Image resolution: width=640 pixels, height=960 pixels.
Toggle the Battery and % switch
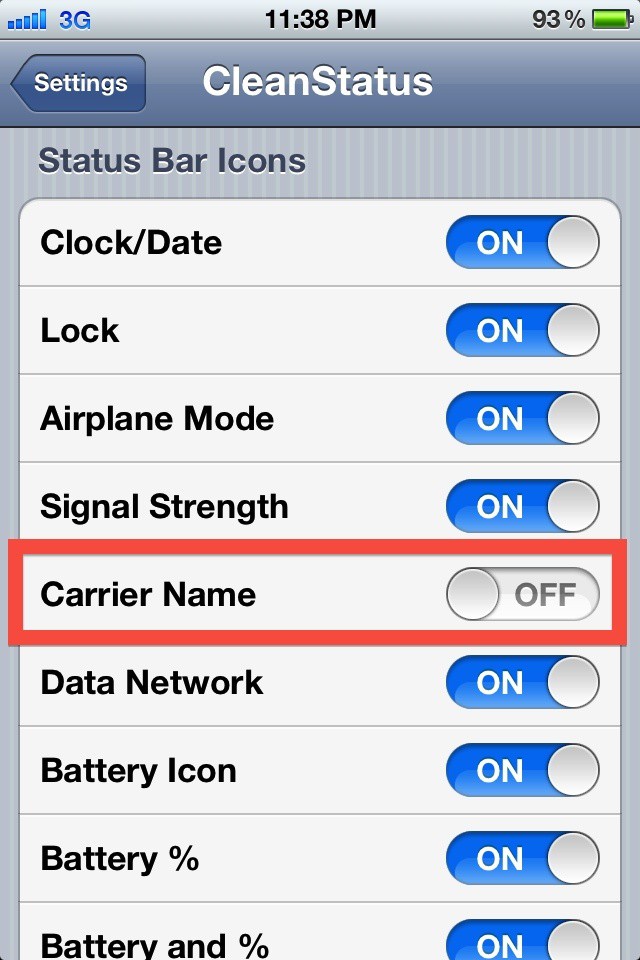point(522,942)
